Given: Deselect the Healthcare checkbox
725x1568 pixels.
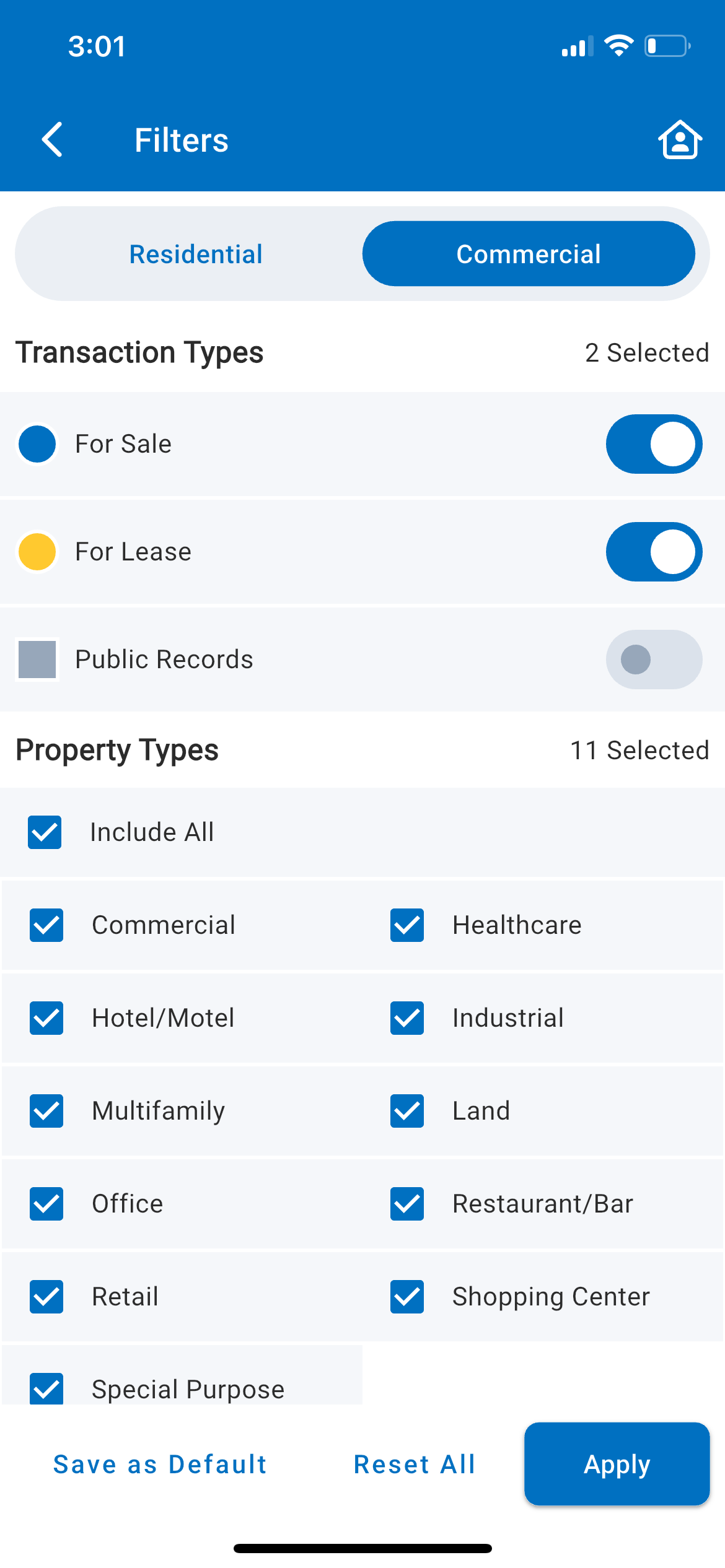Looking at the screenshot, I should click(x=407, y=925).
